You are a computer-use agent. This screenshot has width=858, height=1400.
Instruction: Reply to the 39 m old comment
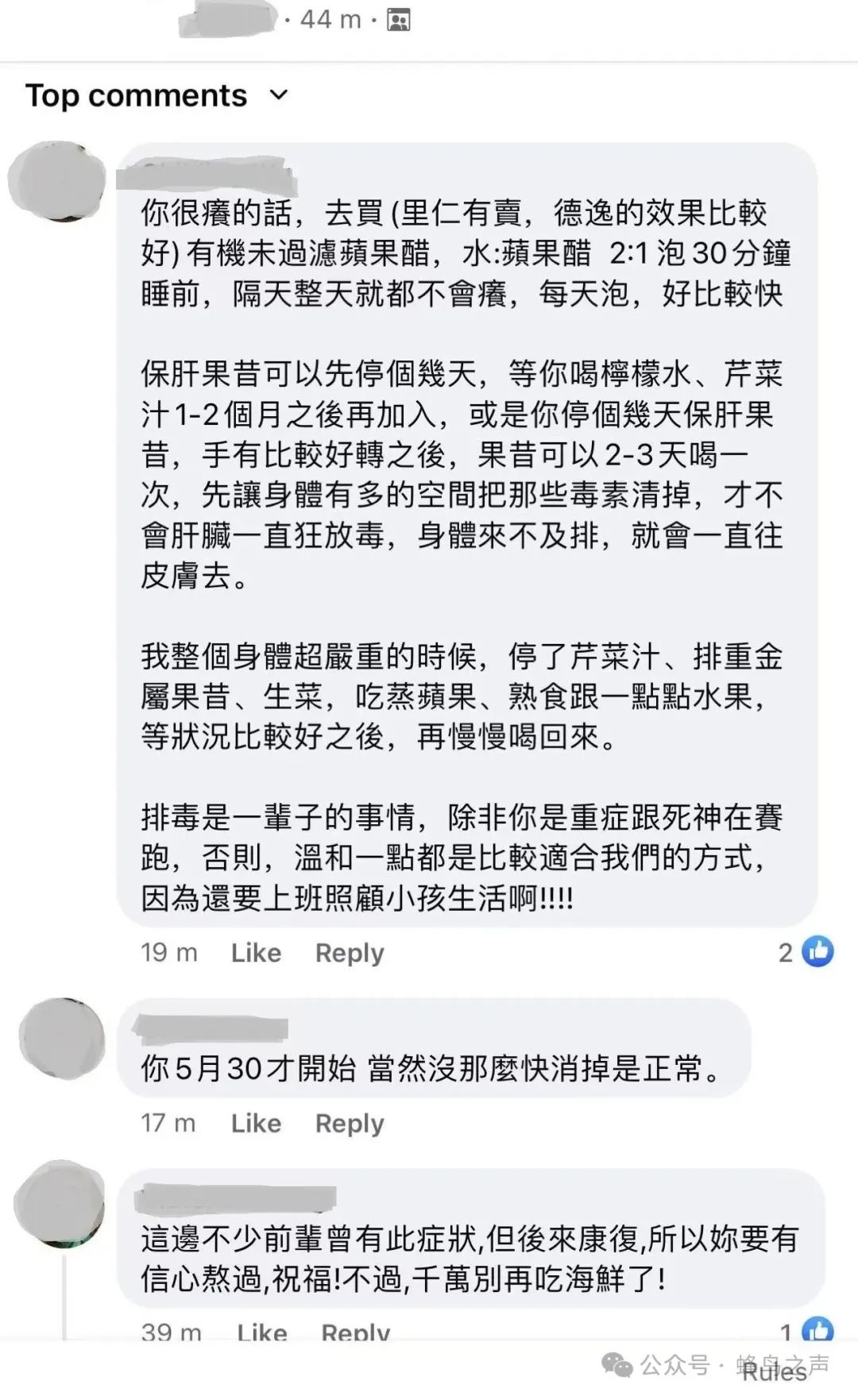coord(356,1332)
